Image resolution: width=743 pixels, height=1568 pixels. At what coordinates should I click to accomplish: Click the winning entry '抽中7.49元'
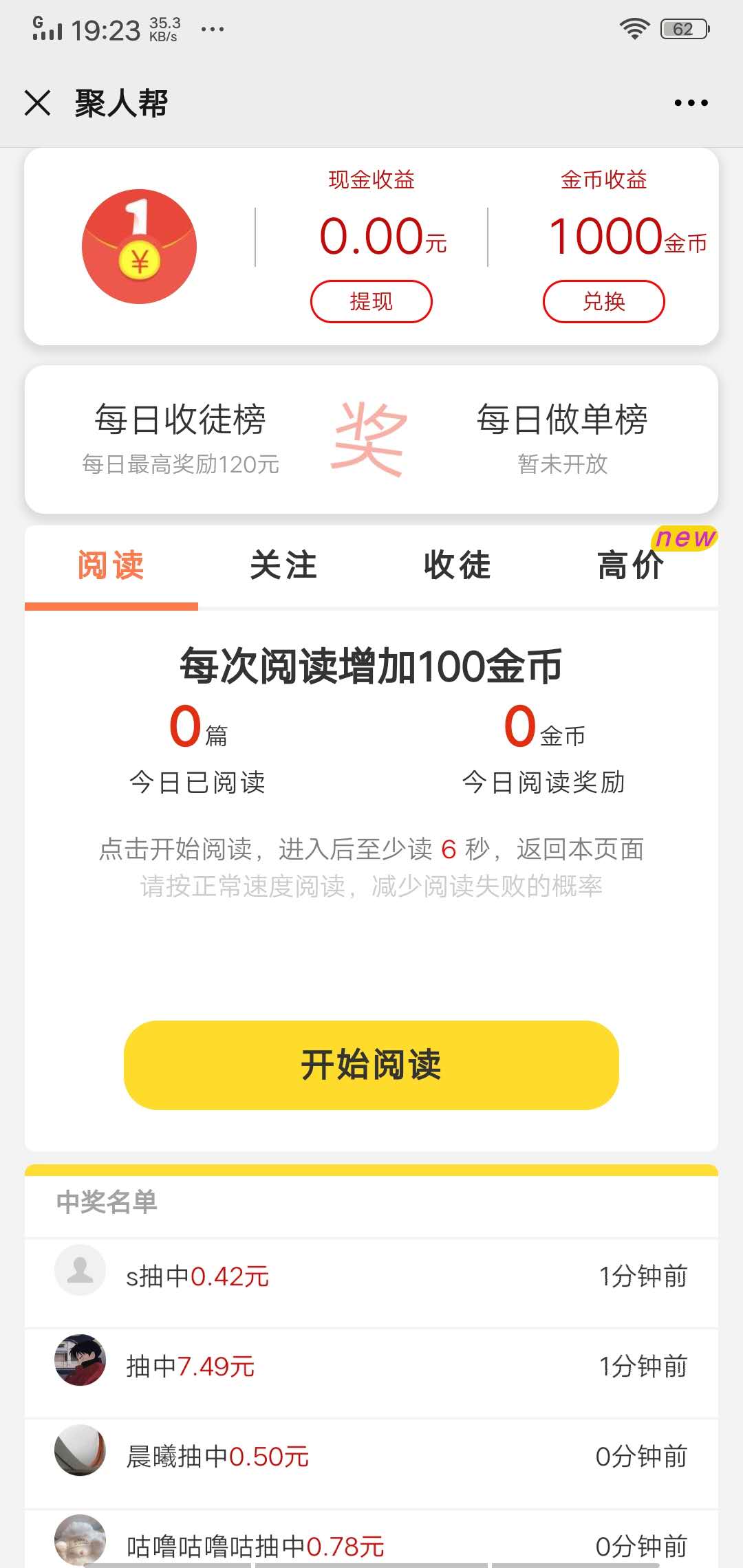point(191,1364)
